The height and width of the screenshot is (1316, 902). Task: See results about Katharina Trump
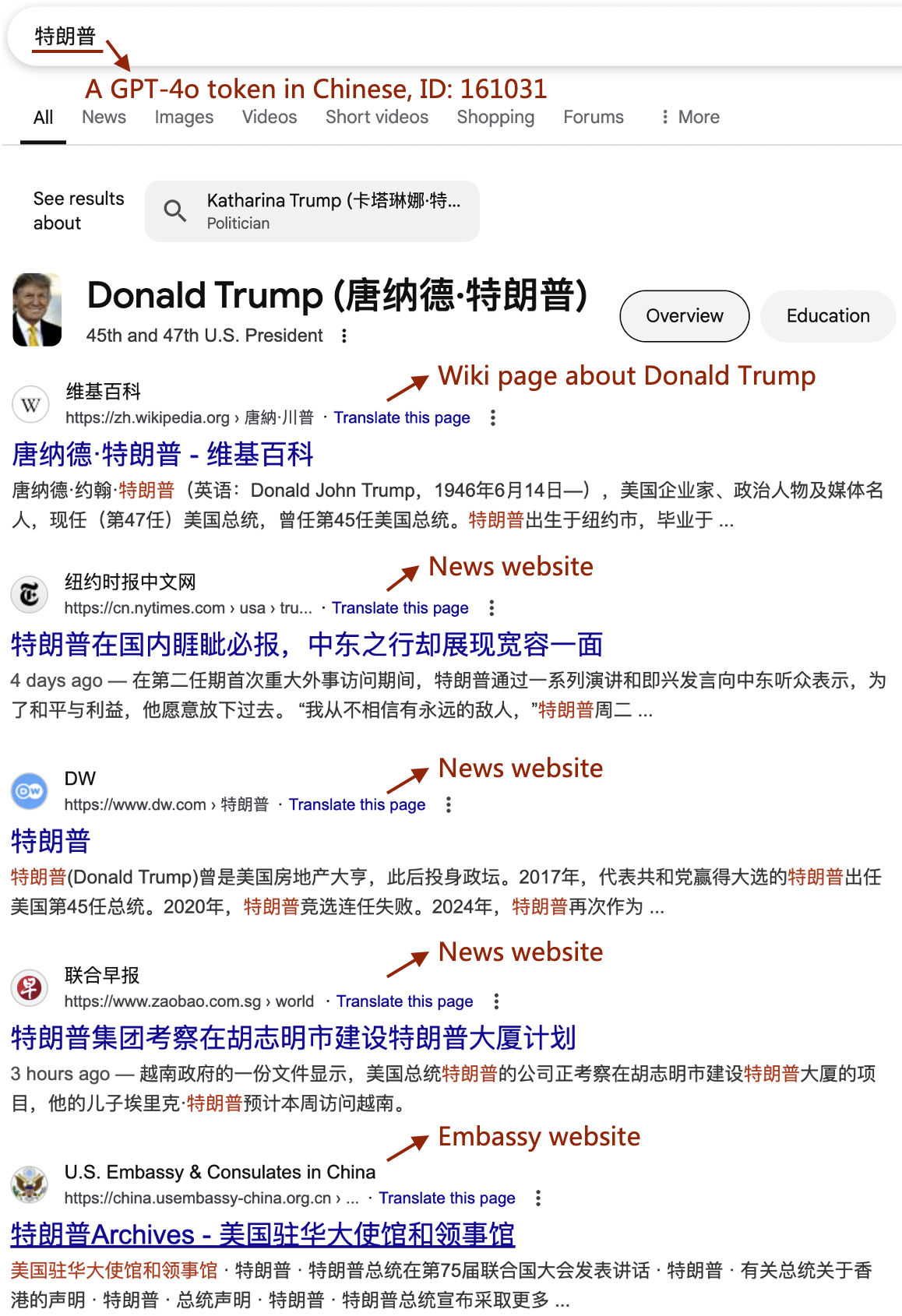point(312,211)
